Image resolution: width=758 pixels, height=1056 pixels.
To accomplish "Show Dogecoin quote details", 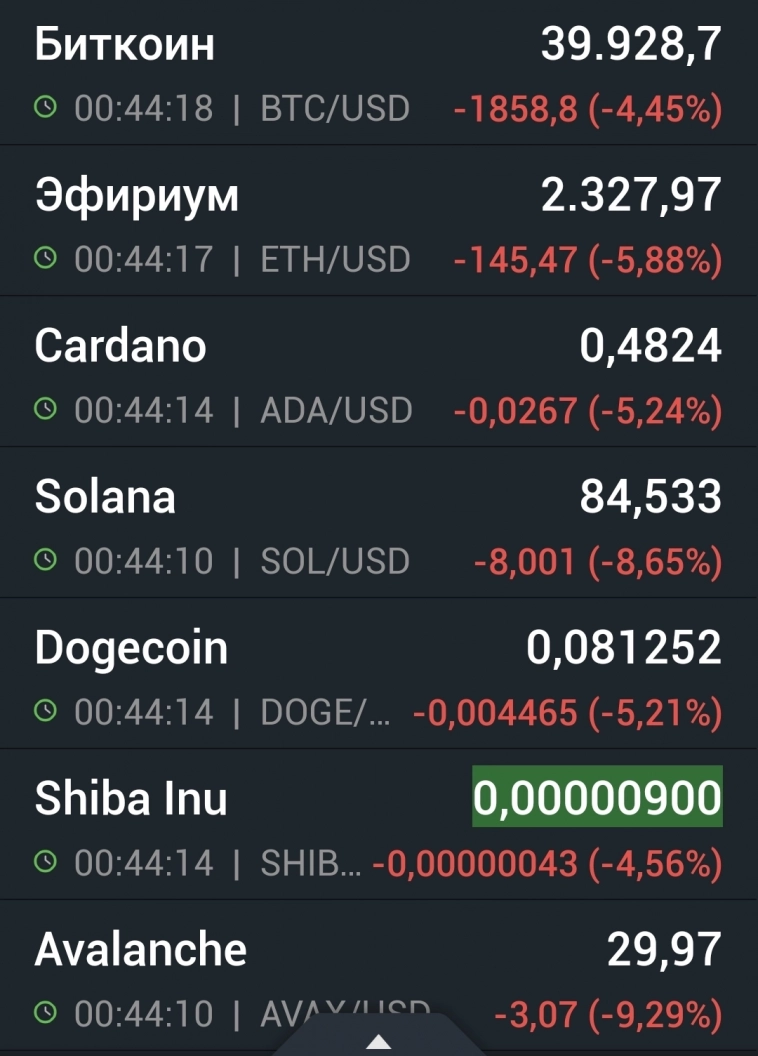I will click(x=378, y=679).
